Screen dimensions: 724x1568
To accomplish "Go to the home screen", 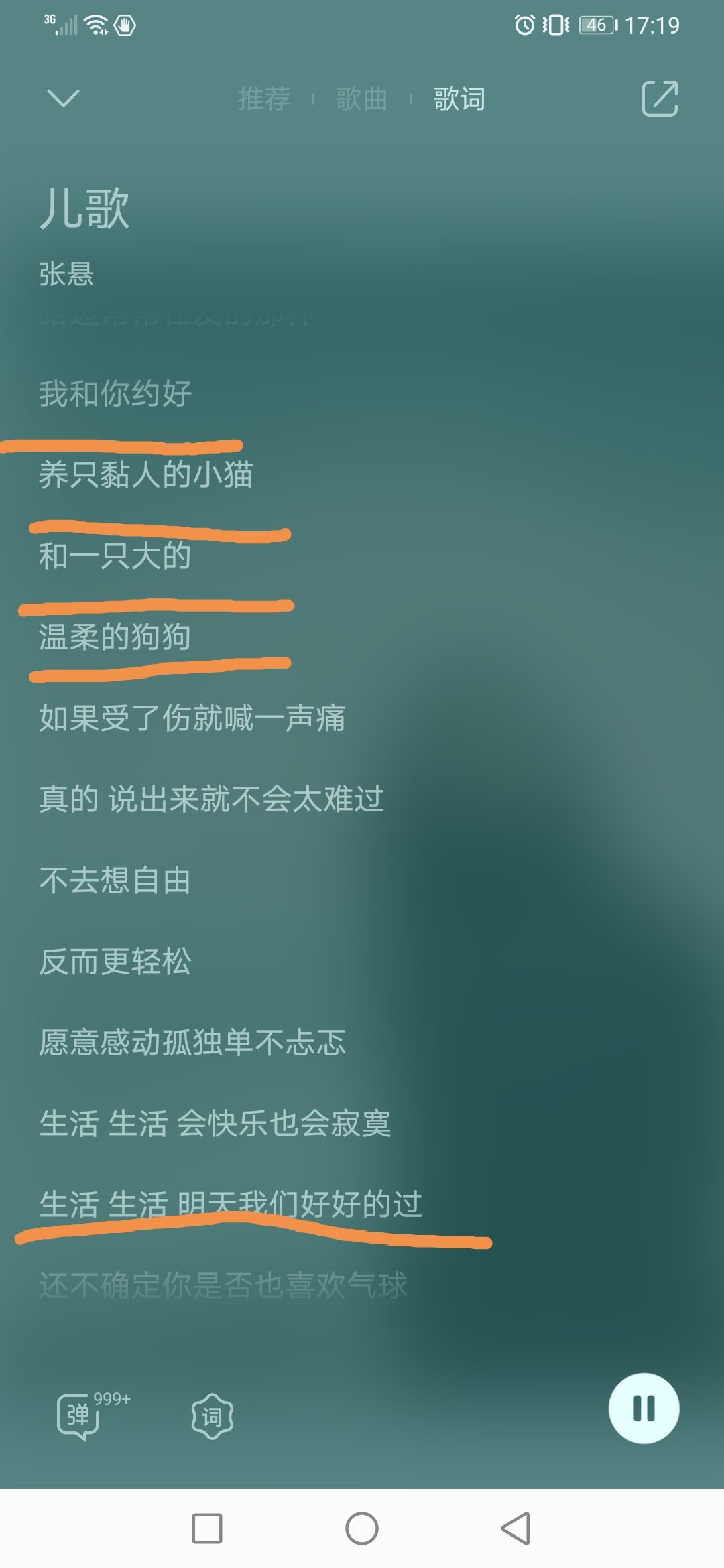I will (362, 1528).
